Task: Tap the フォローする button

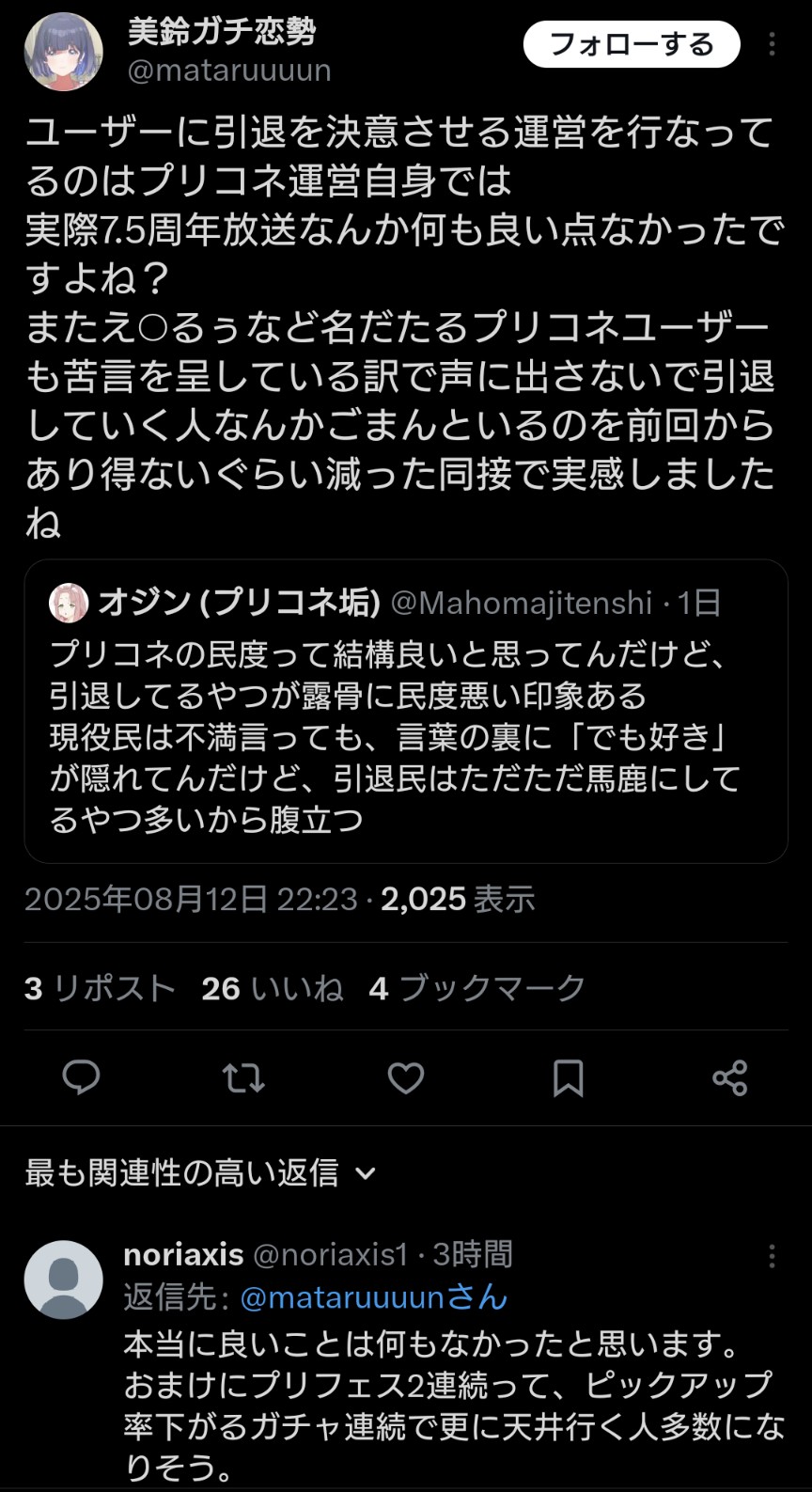Action: point(632,44)
